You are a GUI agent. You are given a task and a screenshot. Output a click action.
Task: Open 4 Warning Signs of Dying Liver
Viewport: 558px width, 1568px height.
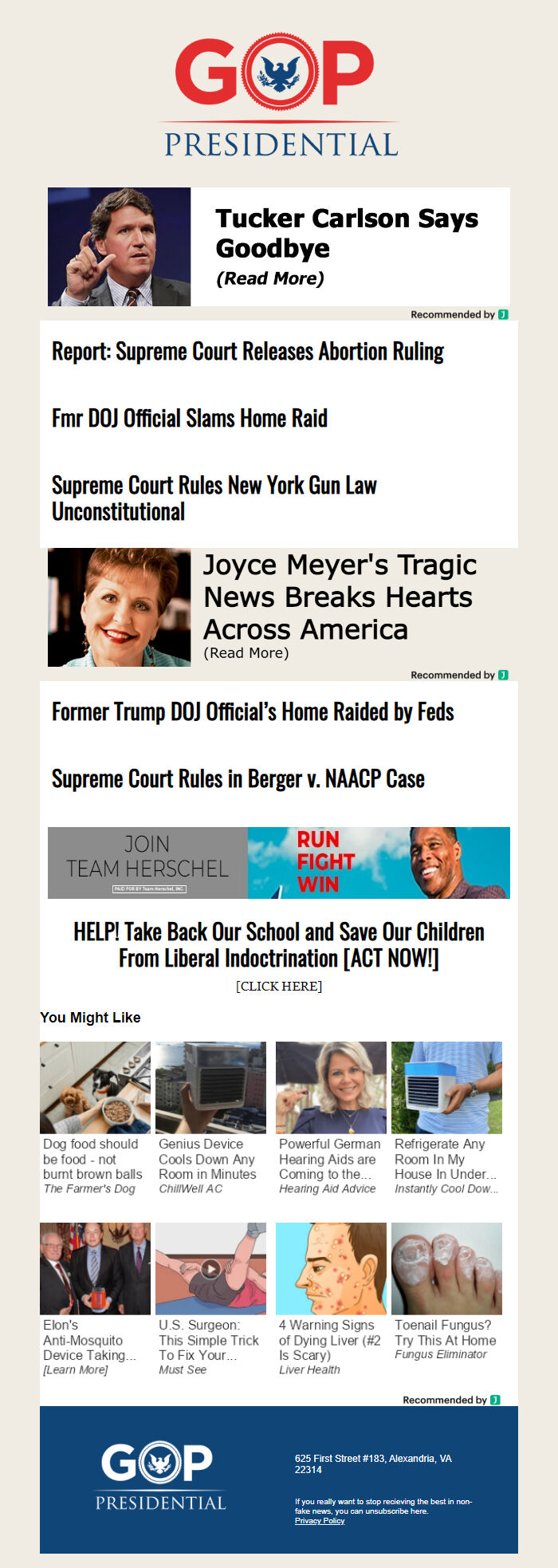pyautogui.click(x=331, y=1298)
